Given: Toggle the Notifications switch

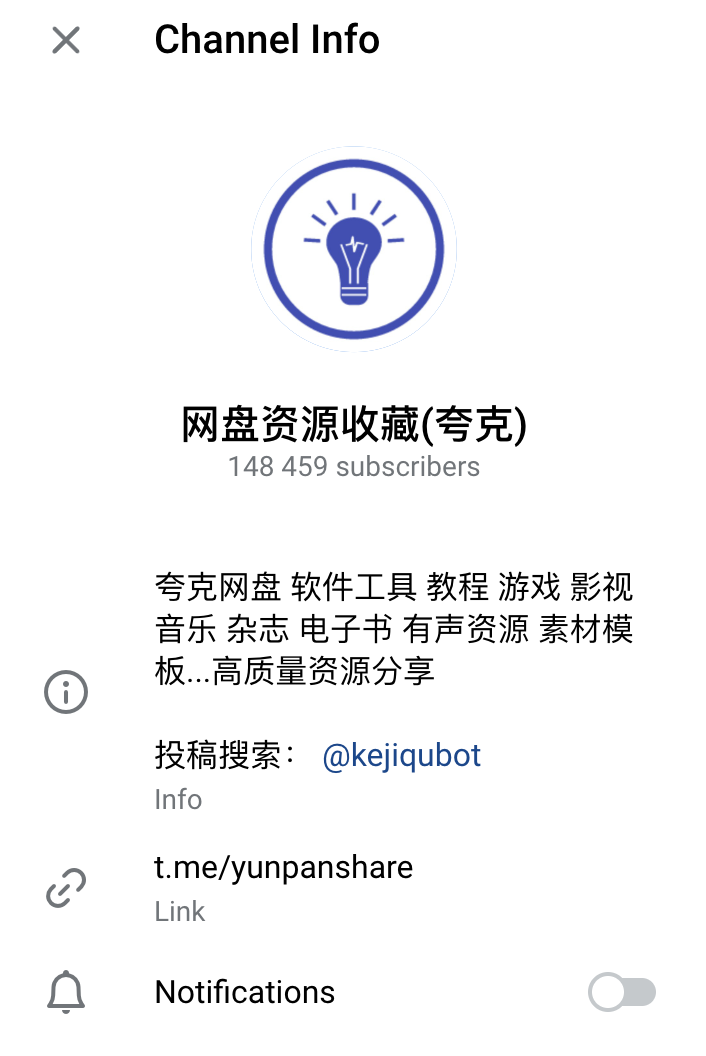Looking at the screenshot, I should click(622, 992).
